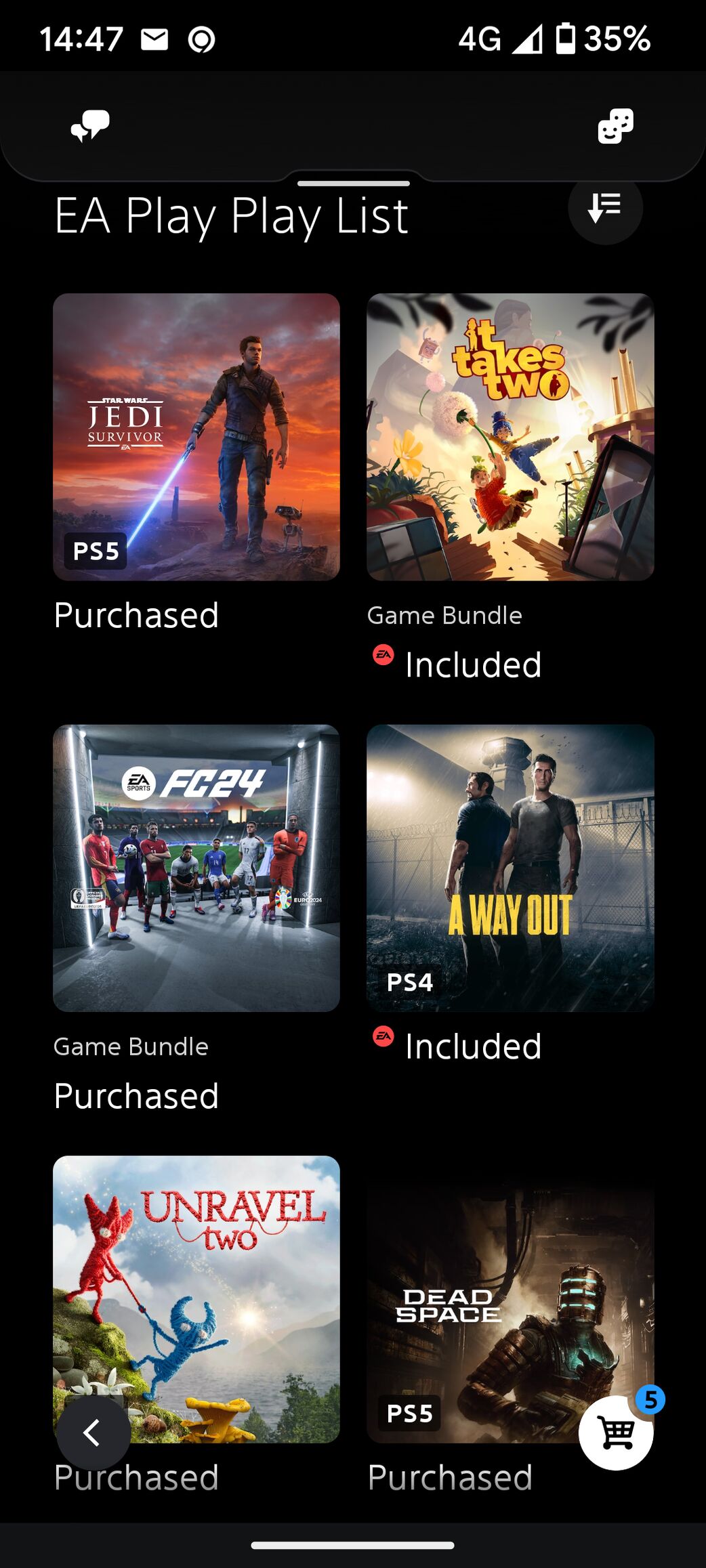The image size is (706, 1568).
Task: Open the chat bubbles icon
Action: pyautogui.click(x=90, y=126)
